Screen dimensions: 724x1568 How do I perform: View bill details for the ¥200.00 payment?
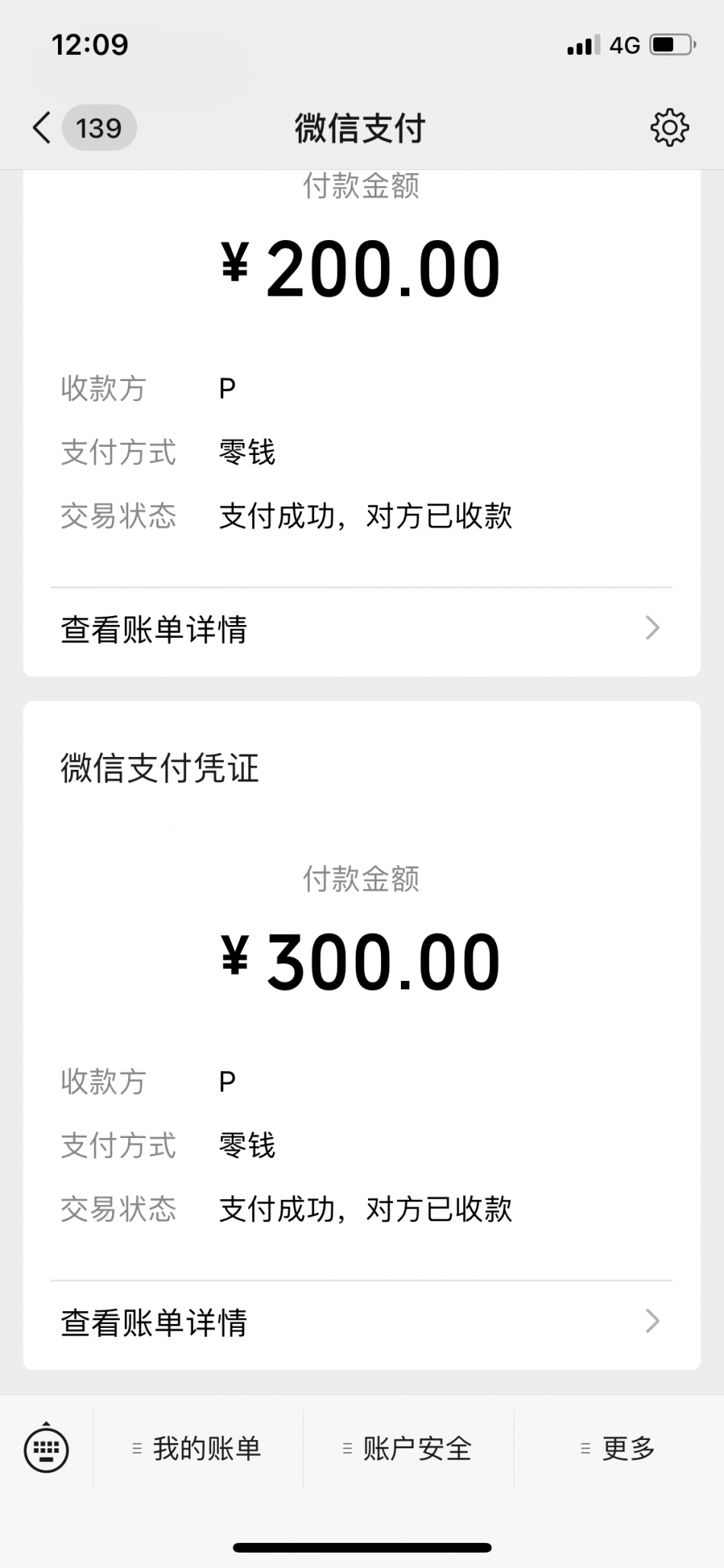pos(361,630)
